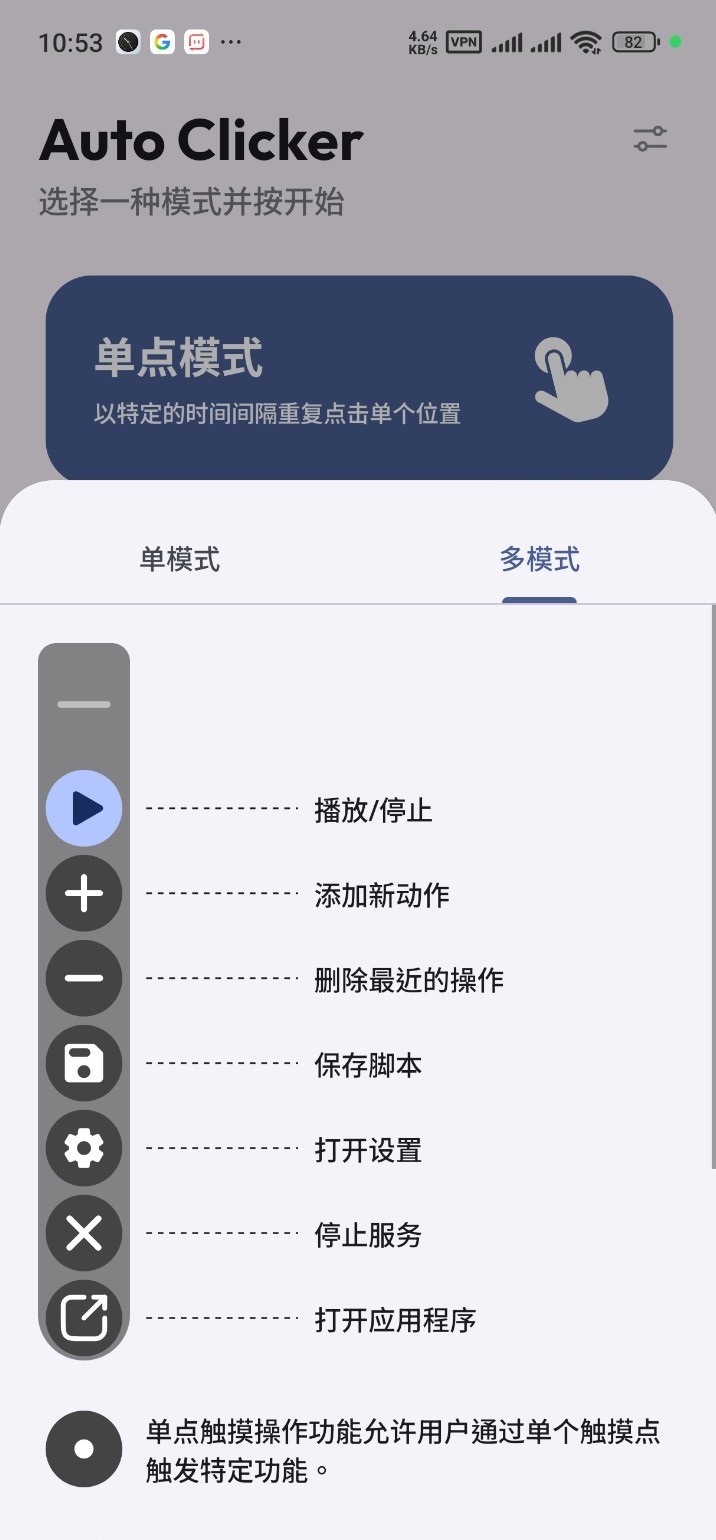This screenshot has height=1540, width=716.
Task: Switch to the 单模式 tab
Action: (179, 559)
